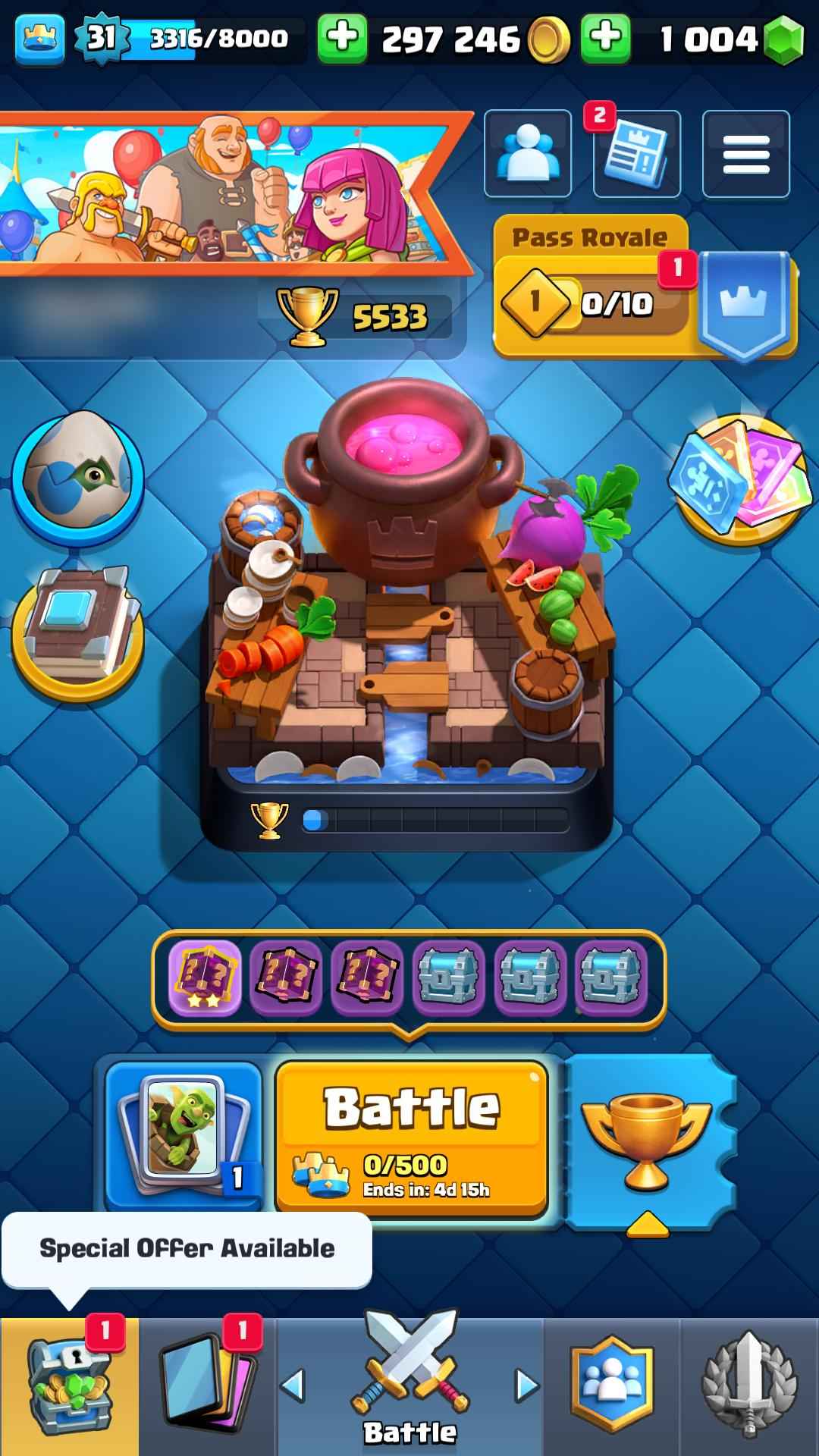Start a match with the Battle button

[412, 1137]
